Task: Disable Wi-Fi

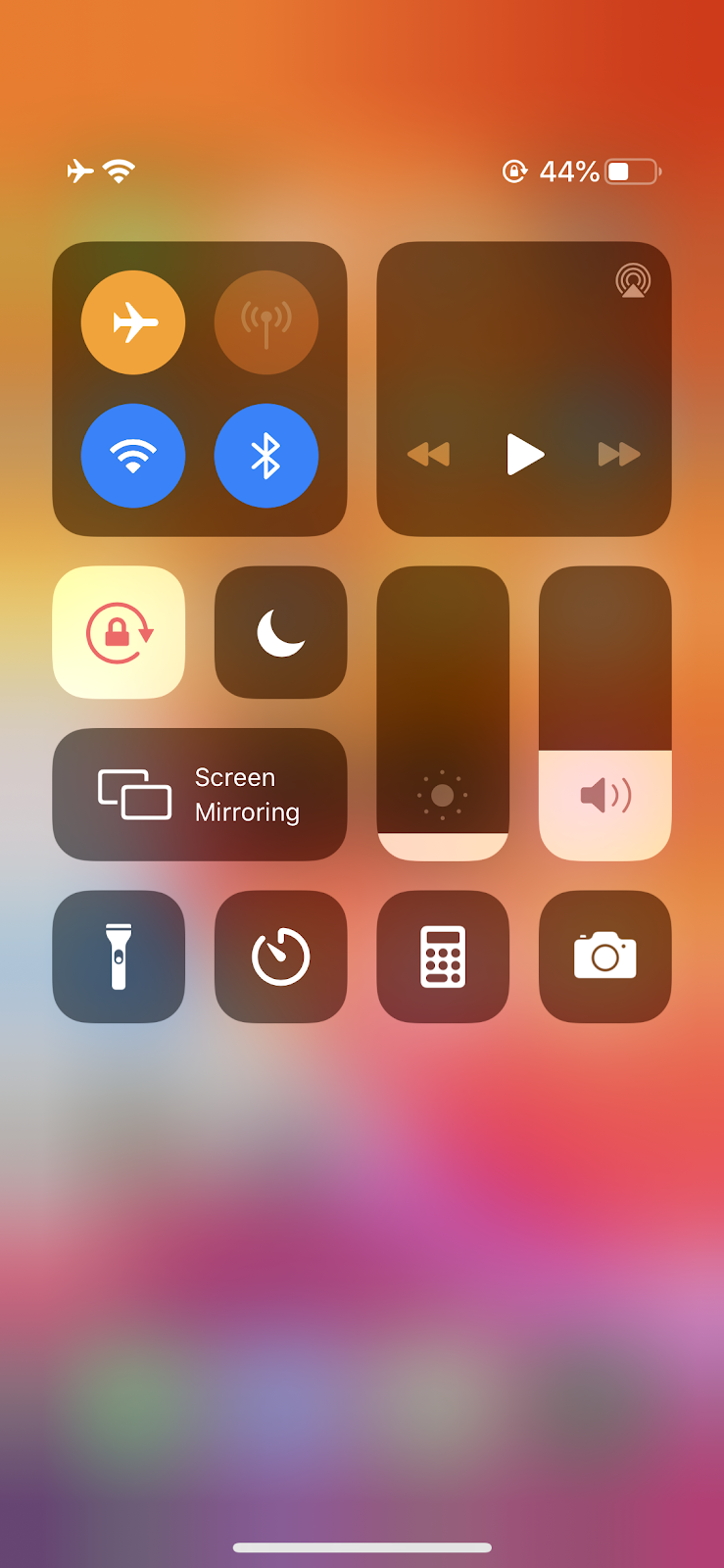Action: tap(133, 456)
